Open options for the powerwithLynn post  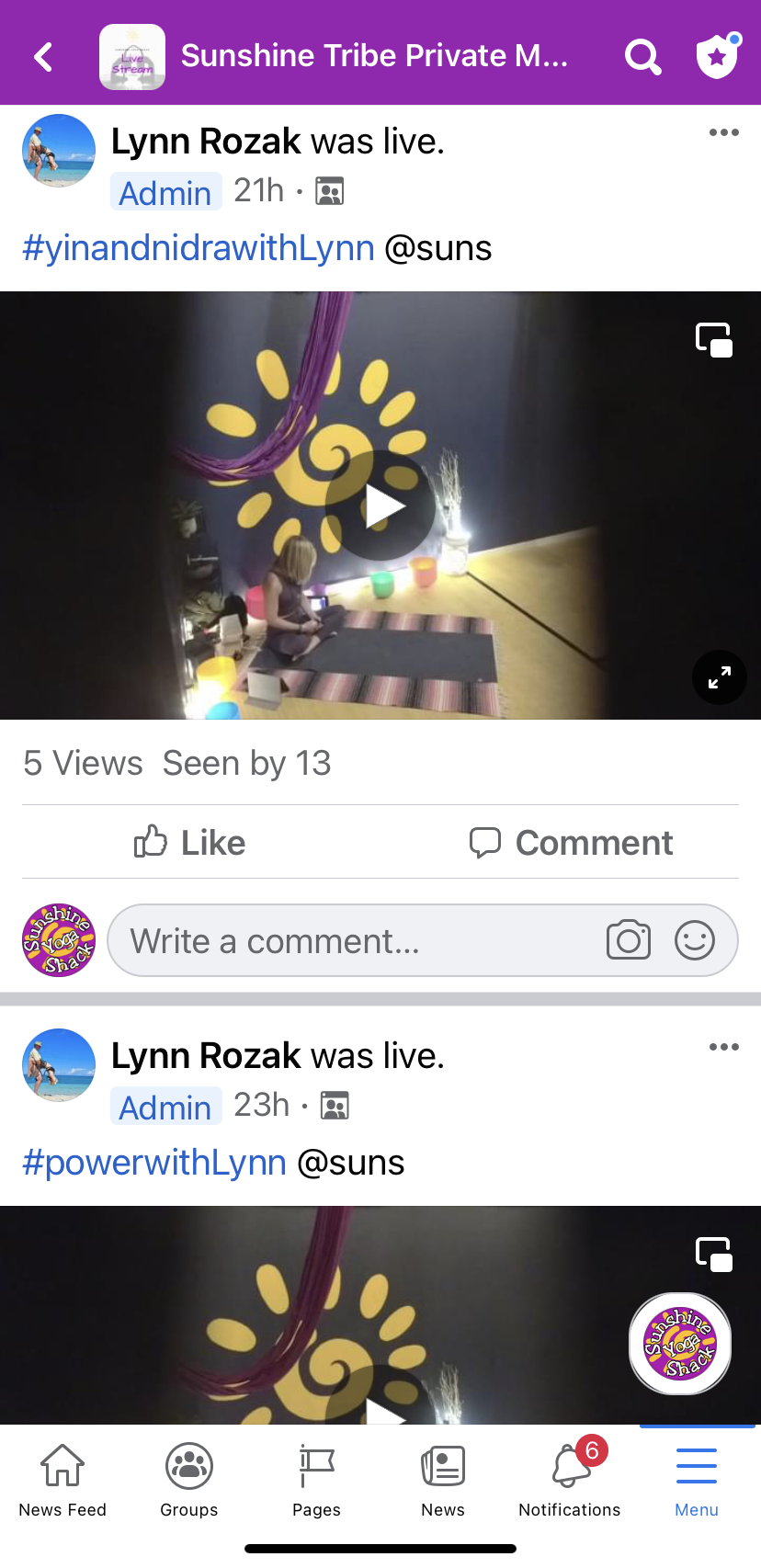[x=723, y=1047]
